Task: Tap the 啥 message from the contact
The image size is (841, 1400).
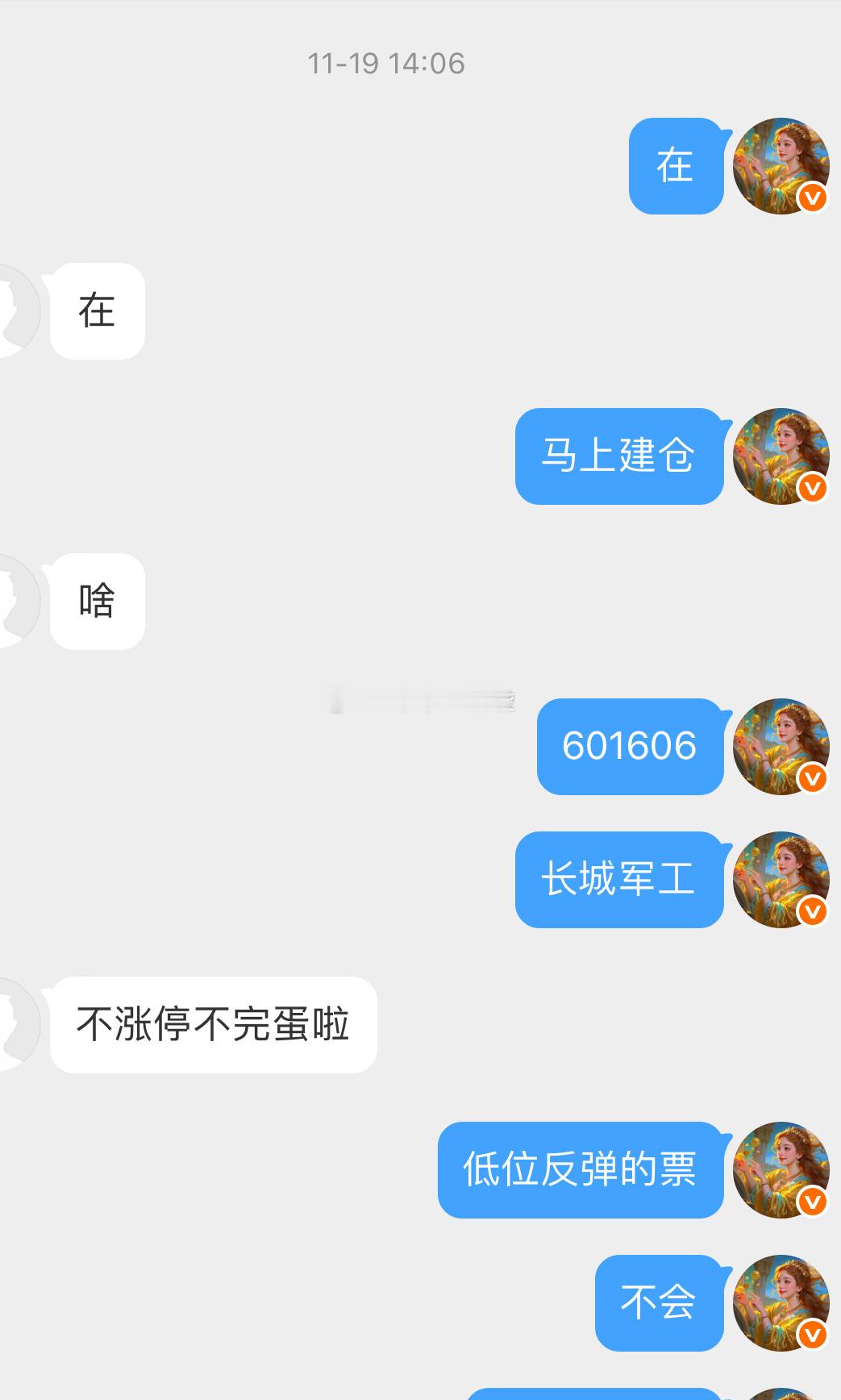Action: pyautogui.click(x=96, y=601)
